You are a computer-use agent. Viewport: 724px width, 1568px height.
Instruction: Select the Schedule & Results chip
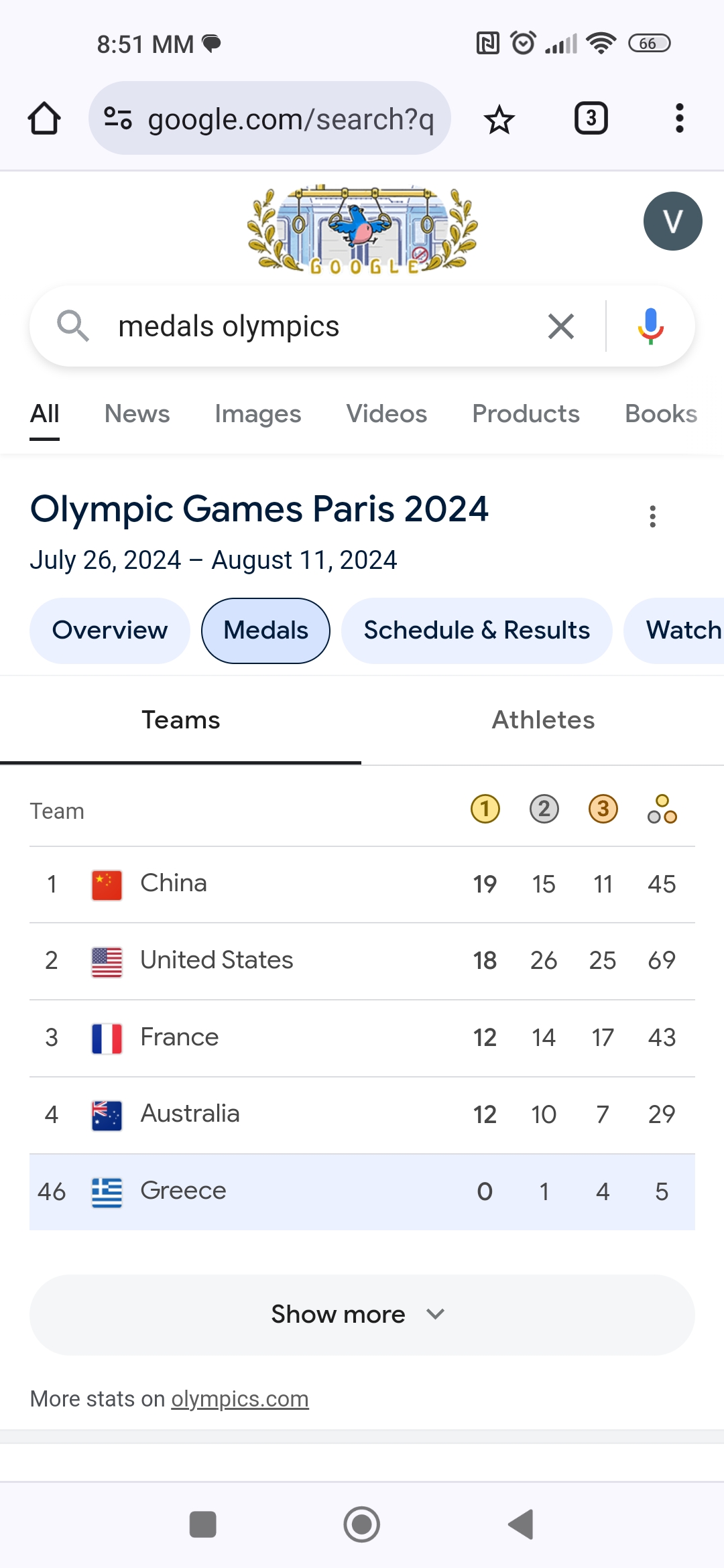(477, 631)
